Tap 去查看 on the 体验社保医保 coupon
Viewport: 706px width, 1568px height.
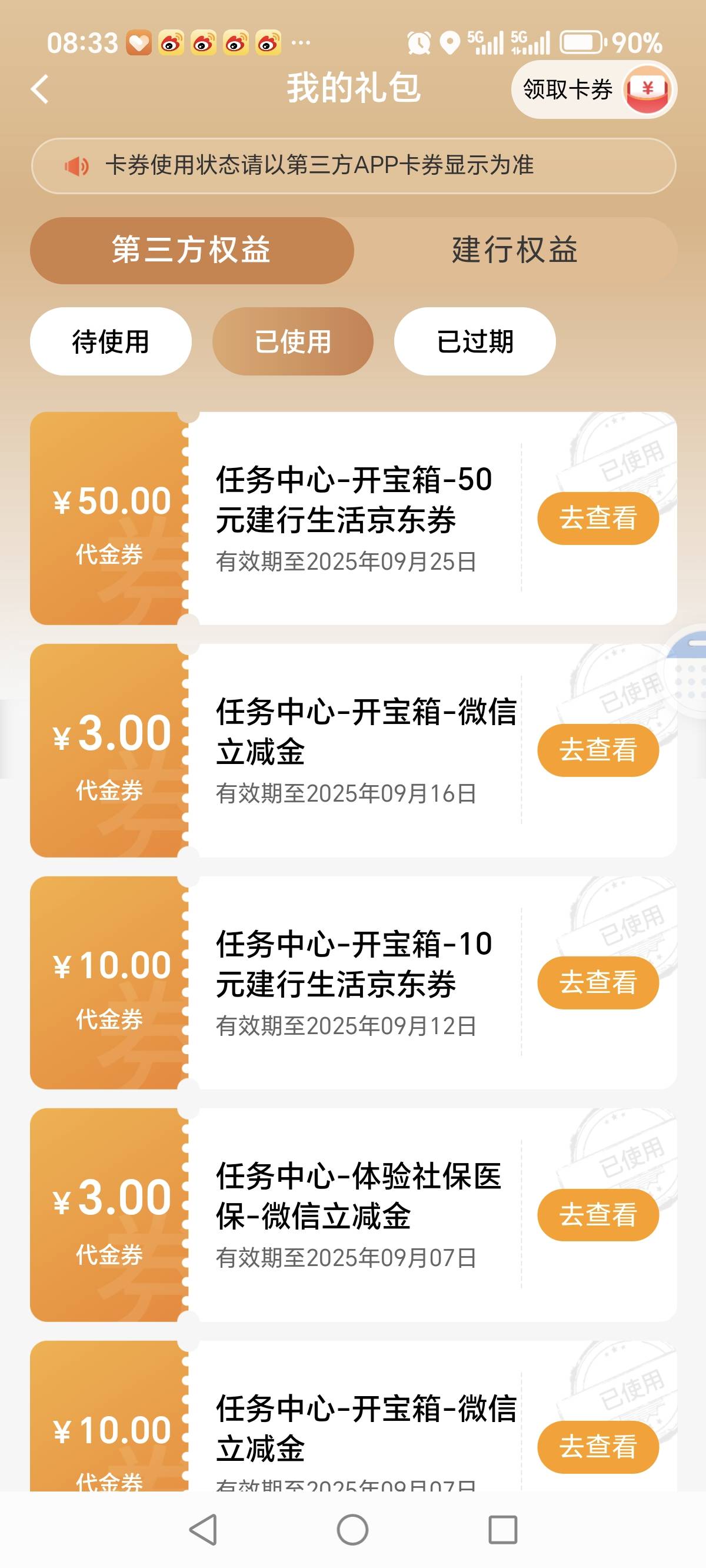(x=598, y=1214)
